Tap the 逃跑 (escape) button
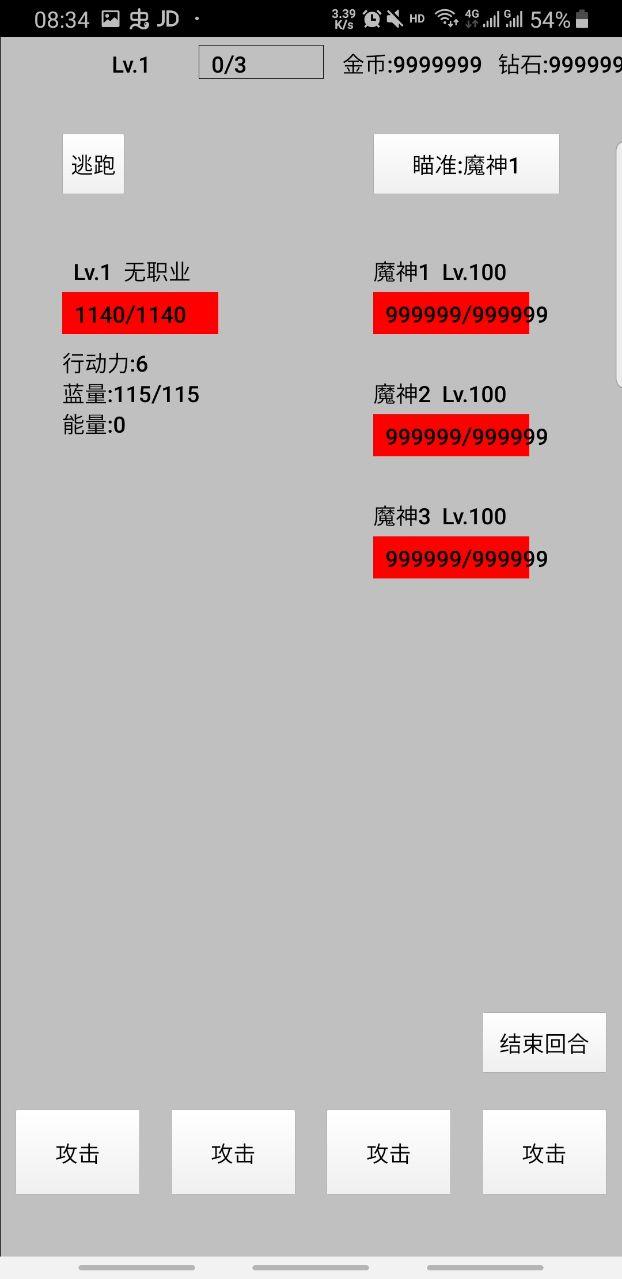The image size is (622, 1279). point(93,165)
